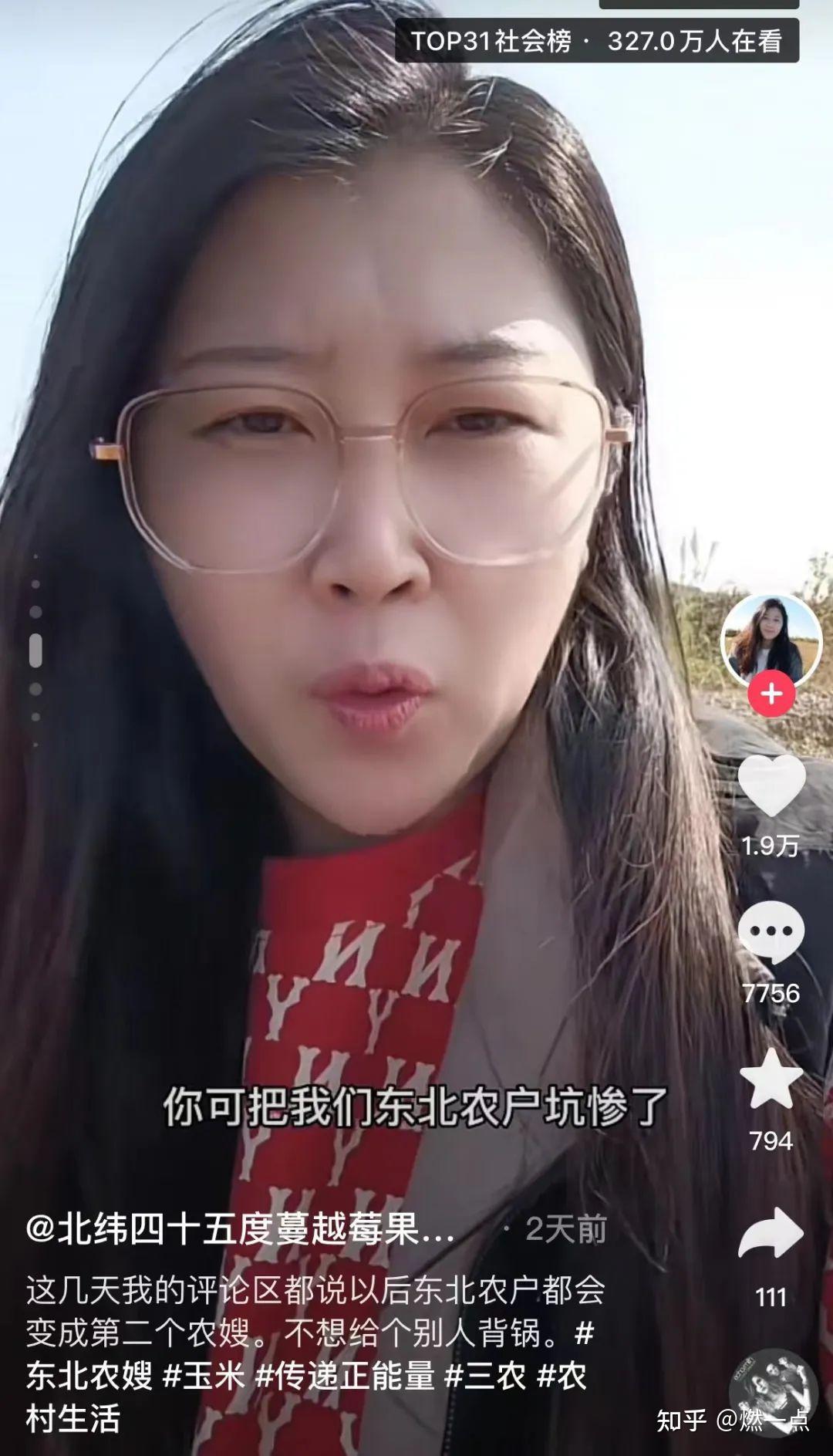
Task: Open the #玉米 hashtag
Action: click(204, 1376)
